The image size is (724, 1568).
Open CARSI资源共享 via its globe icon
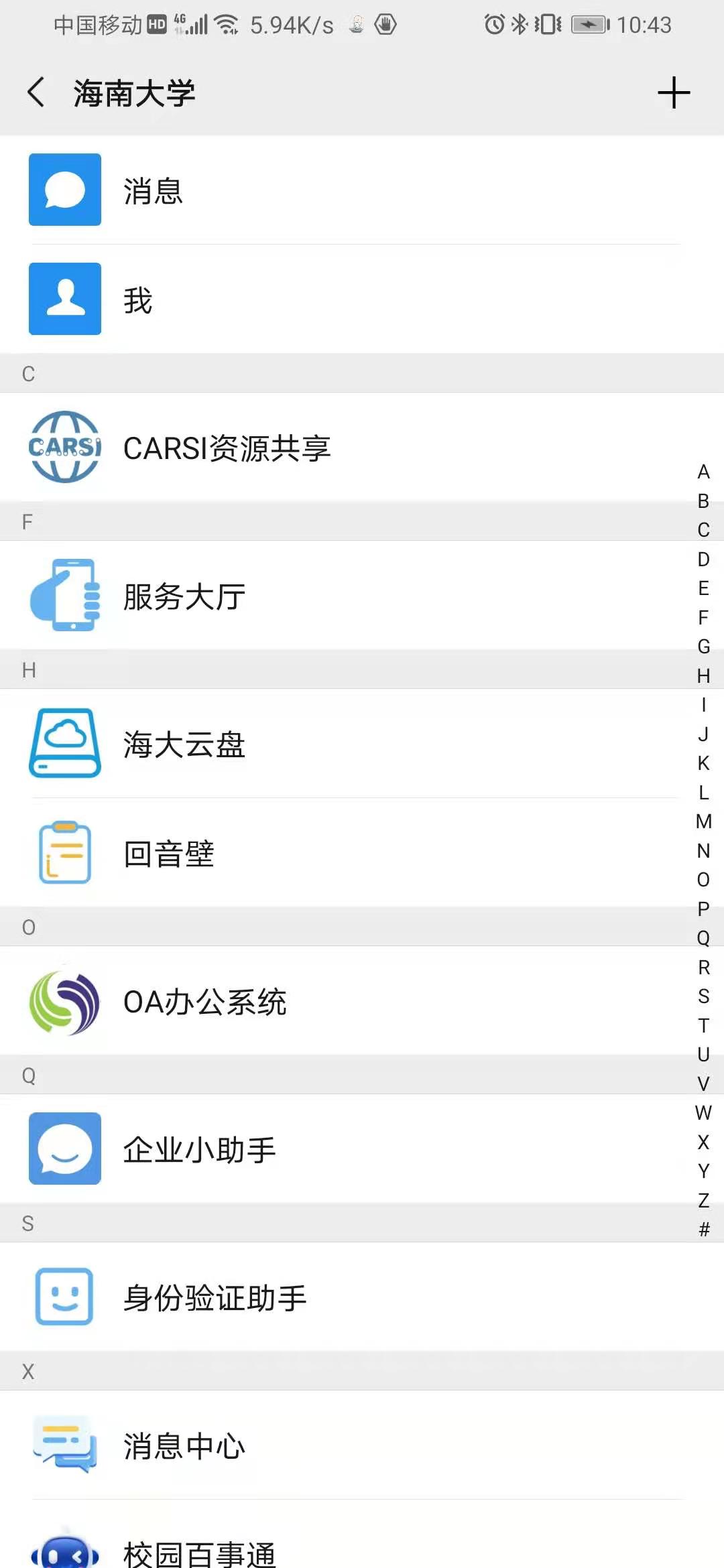click(64, 448)
